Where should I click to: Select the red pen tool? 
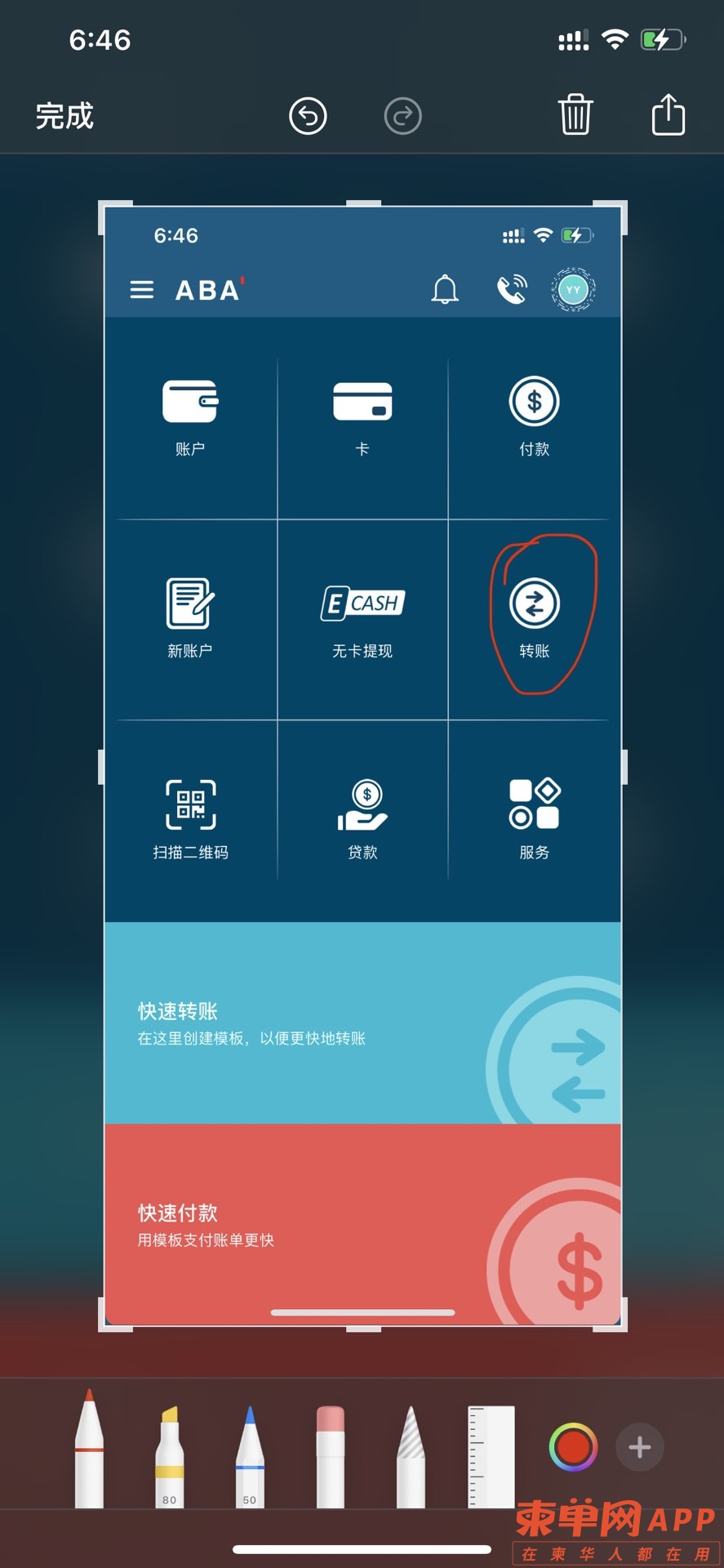89,1450
